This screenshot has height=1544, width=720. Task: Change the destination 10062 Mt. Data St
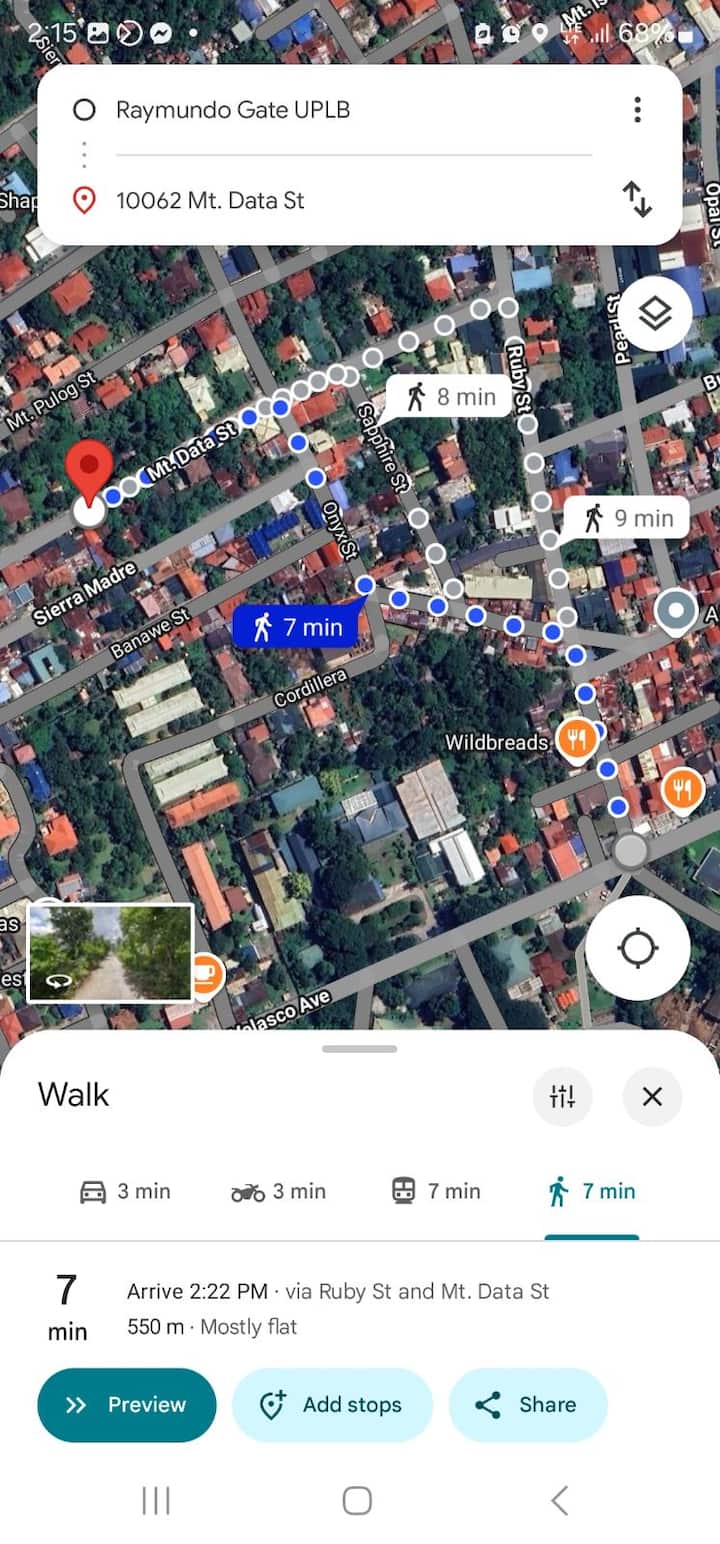click(x=210, y=200)
